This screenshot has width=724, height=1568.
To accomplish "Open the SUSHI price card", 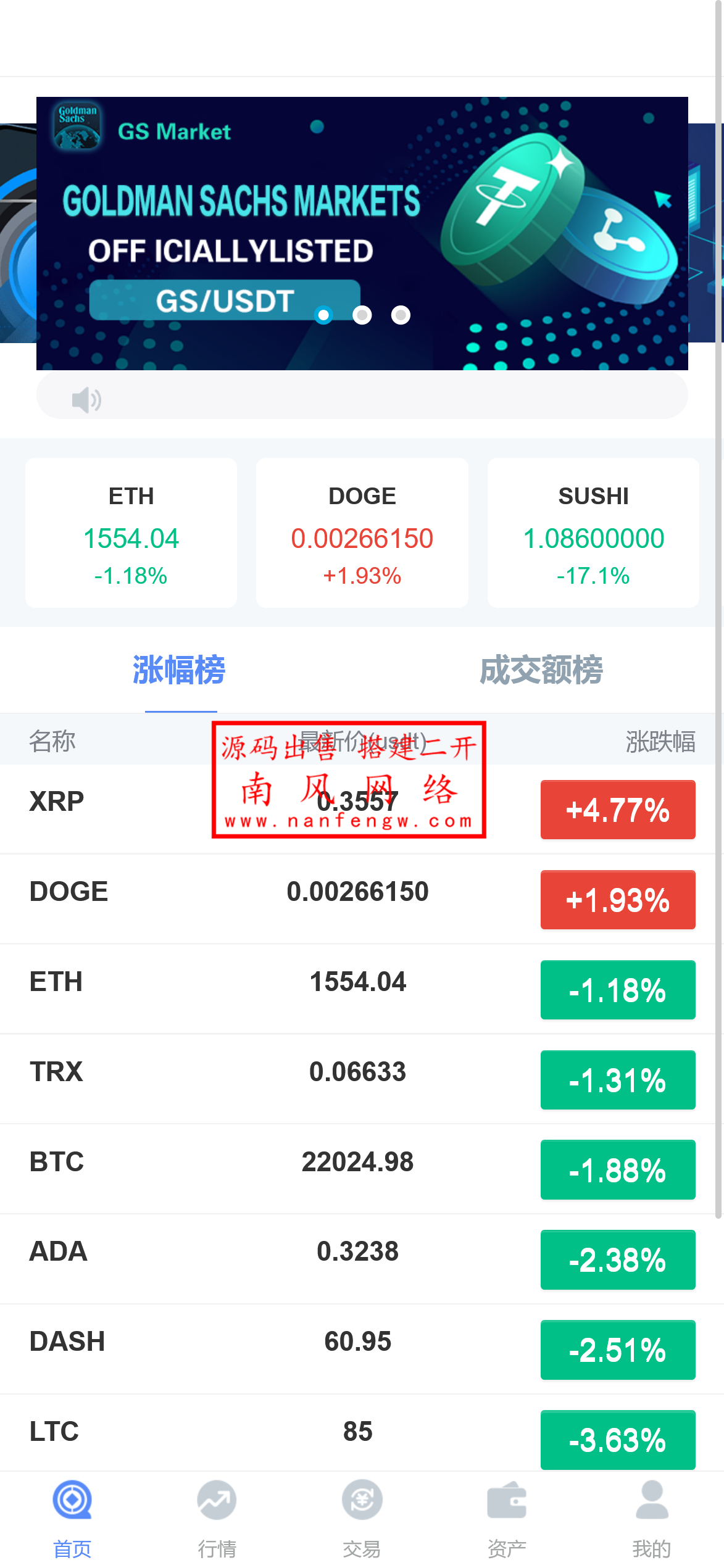I will [x=593, y=533].
